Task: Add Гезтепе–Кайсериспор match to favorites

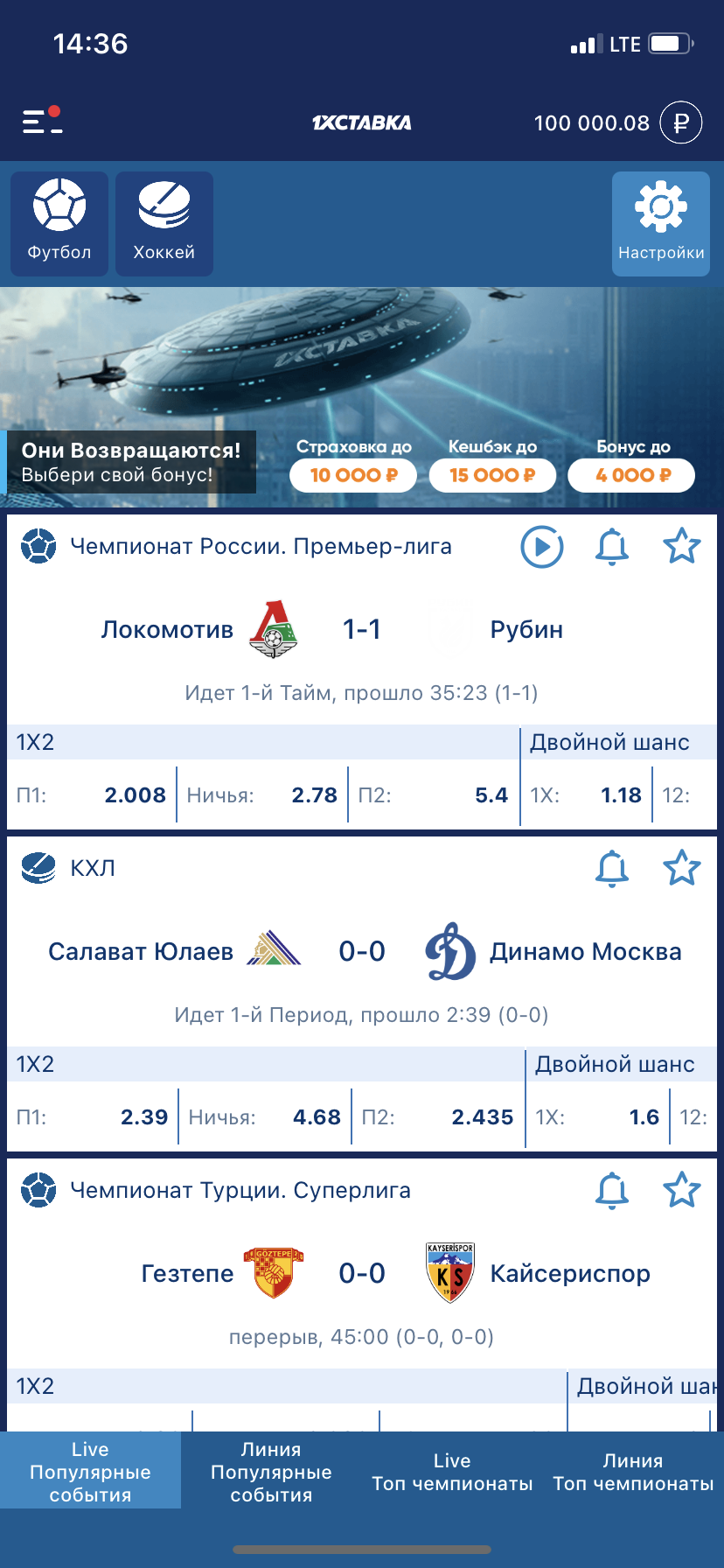Action: (681, 1191)
